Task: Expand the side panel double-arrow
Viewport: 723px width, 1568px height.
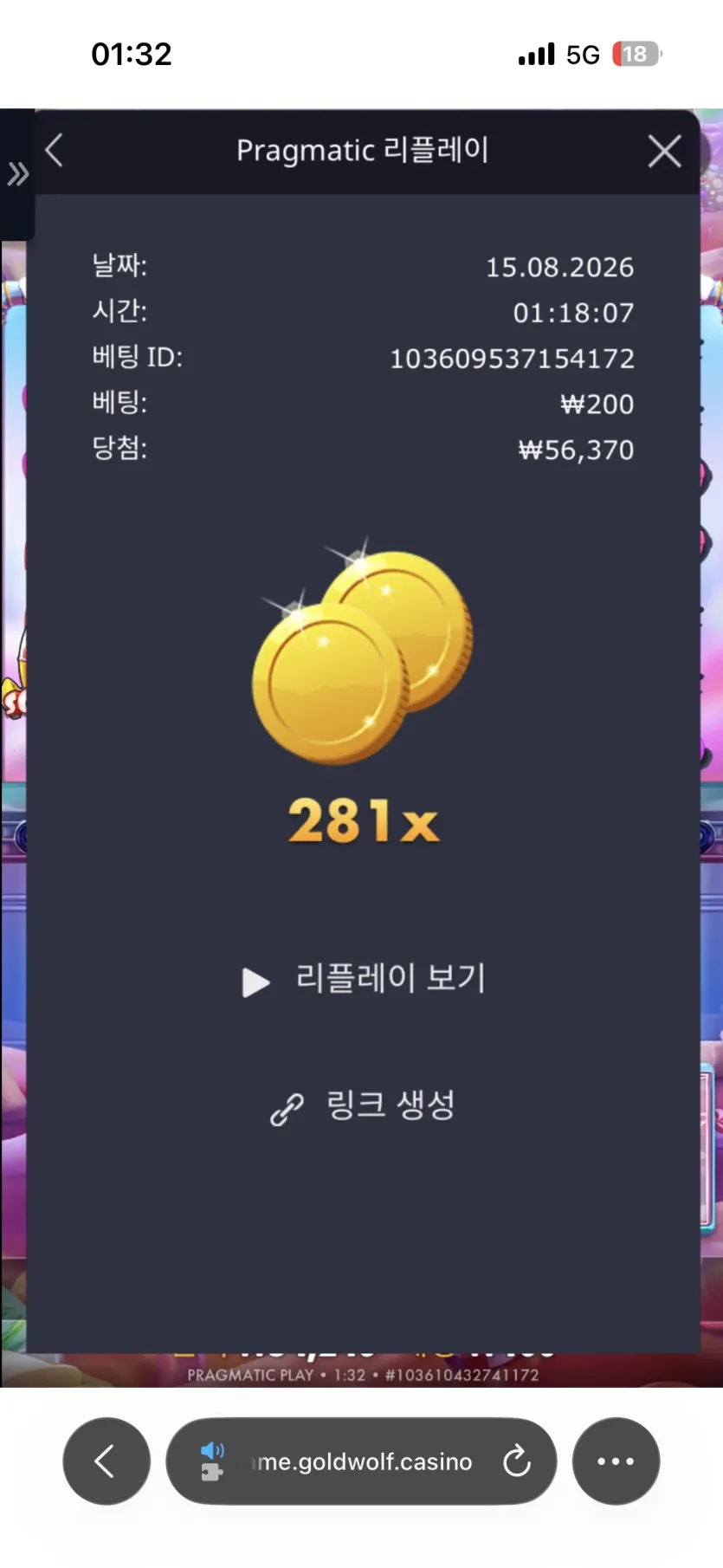Action: [x=18, y=174]
